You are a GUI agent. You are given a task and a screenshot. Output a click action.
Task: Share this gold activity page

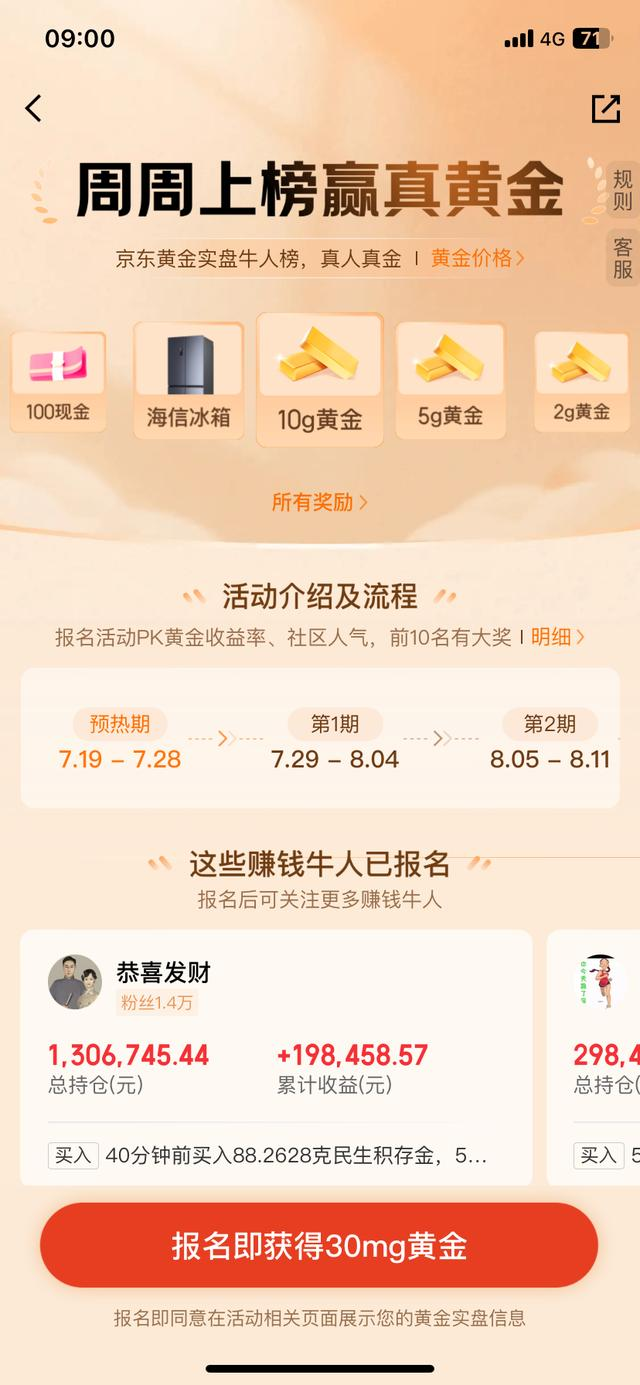[605, 109]
